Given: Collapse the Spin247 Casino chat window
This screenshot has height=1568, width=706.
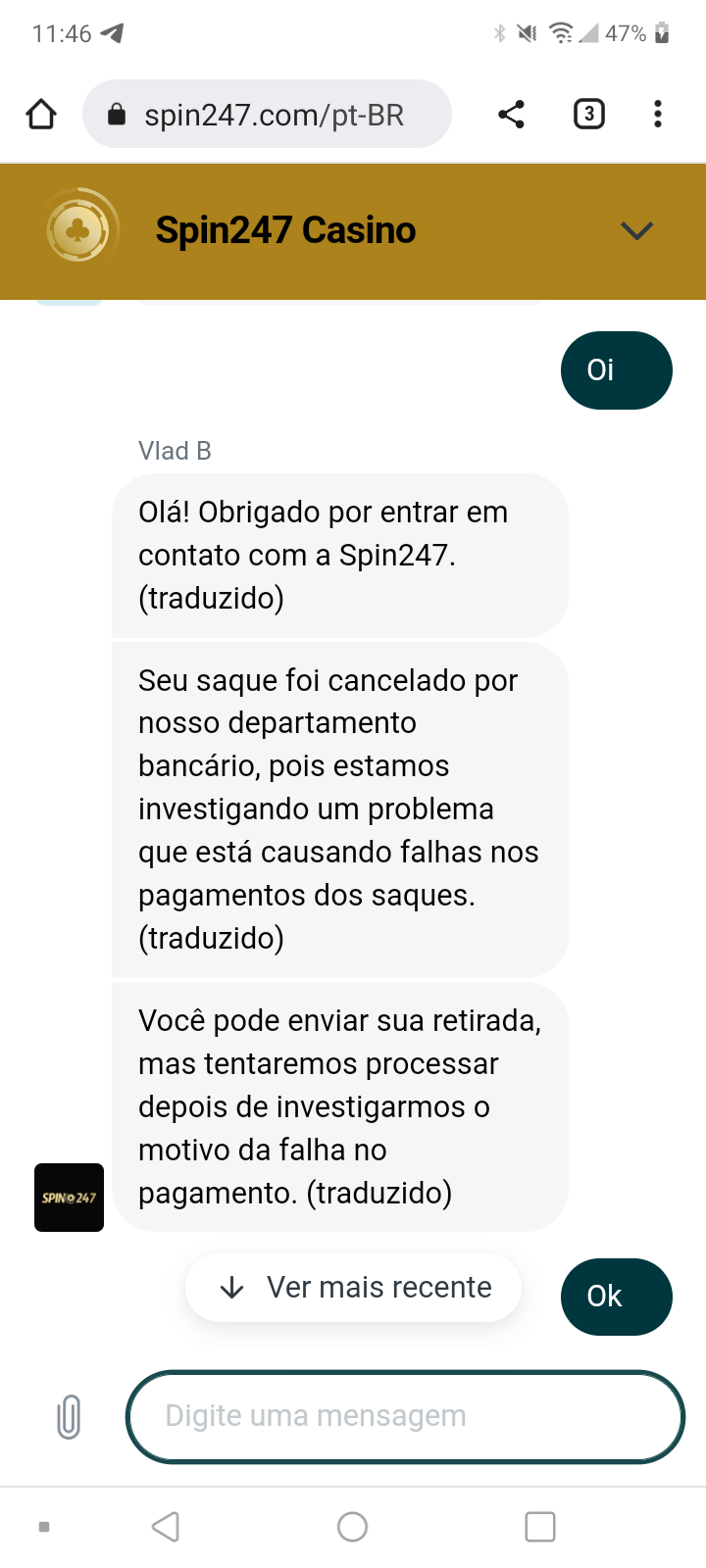Looking at the screenshot, I should pyautogui.click(x=636, y=230).
